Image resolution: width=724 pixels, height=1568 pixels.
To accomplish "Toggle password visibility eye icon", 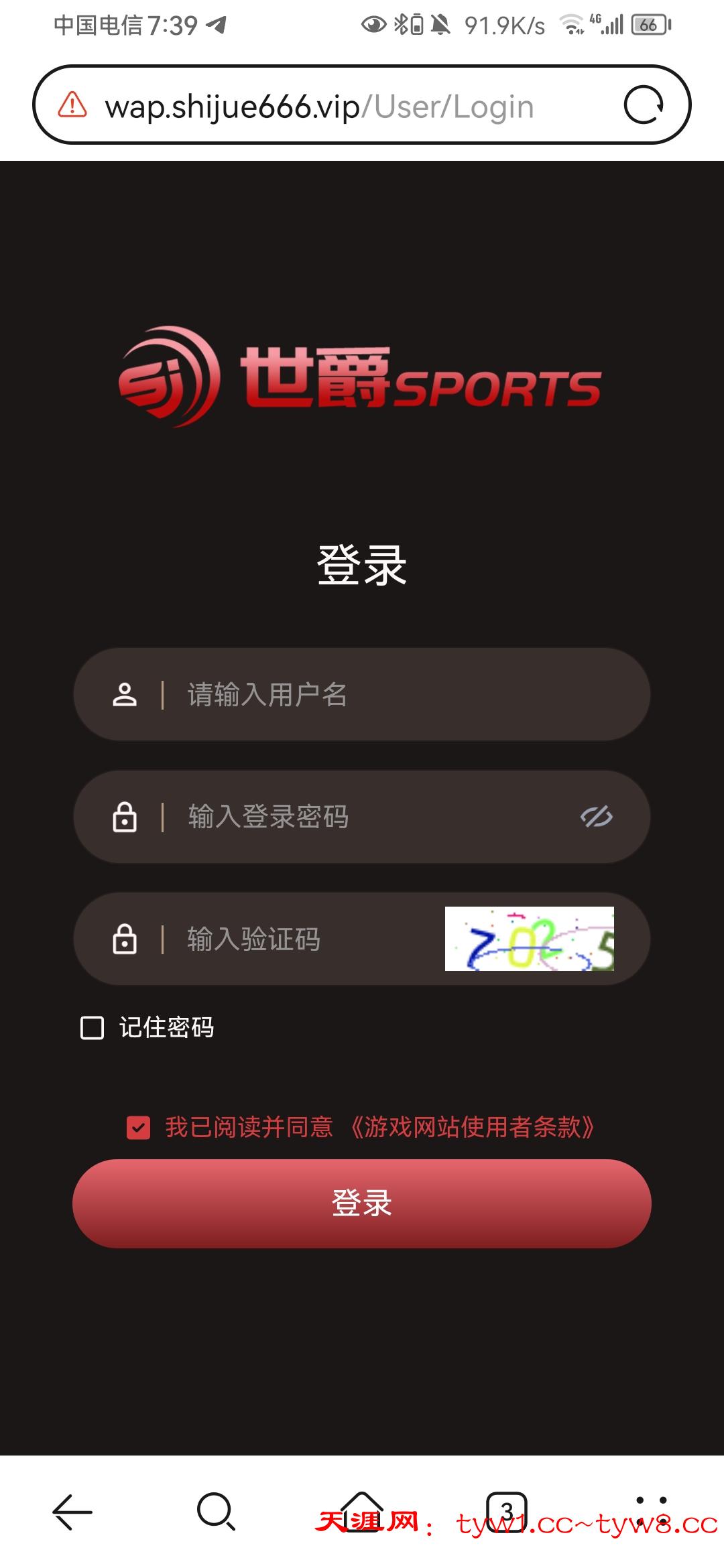I will (x=596, y=817).
